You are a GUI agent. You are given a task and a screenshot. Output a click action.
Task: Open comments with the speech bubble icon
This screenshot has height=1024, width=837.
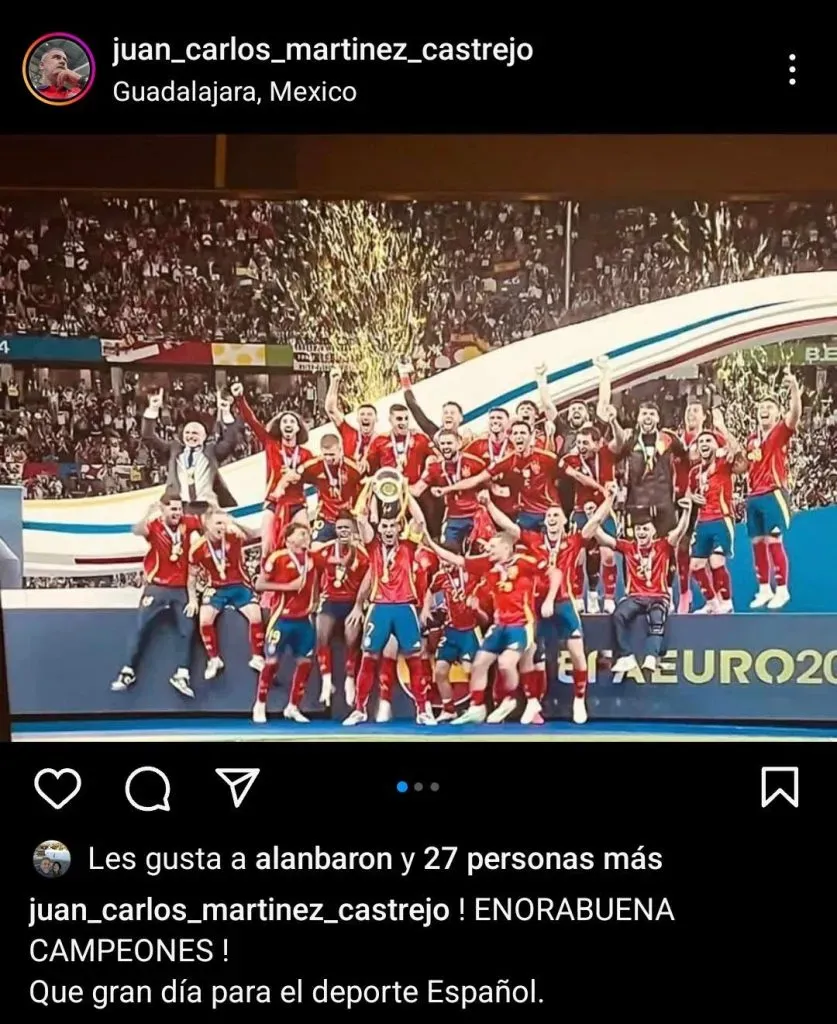[x=147, y=789]
